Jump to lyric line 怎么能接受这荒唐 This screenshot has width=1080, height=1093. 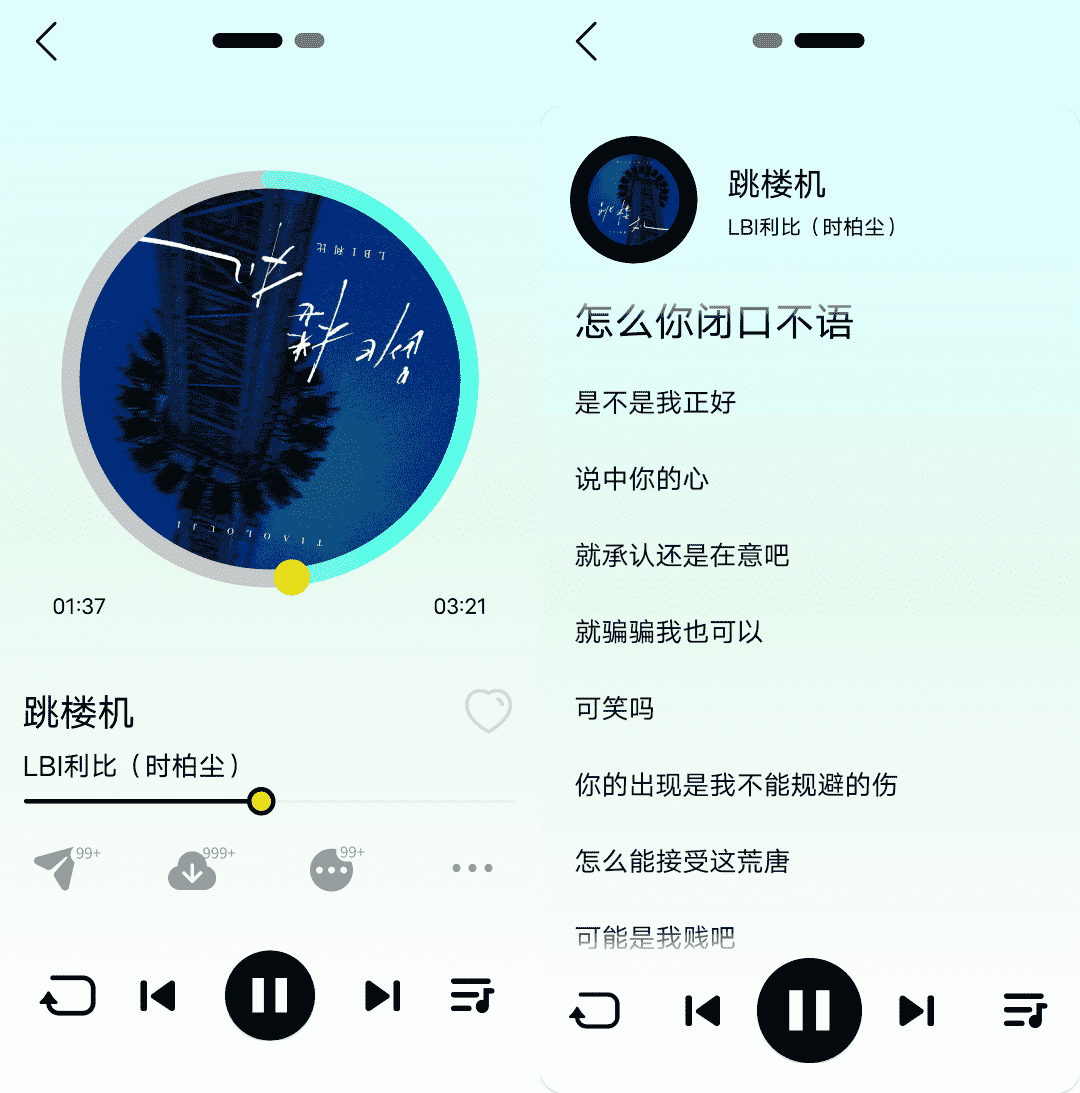point(682,861)
